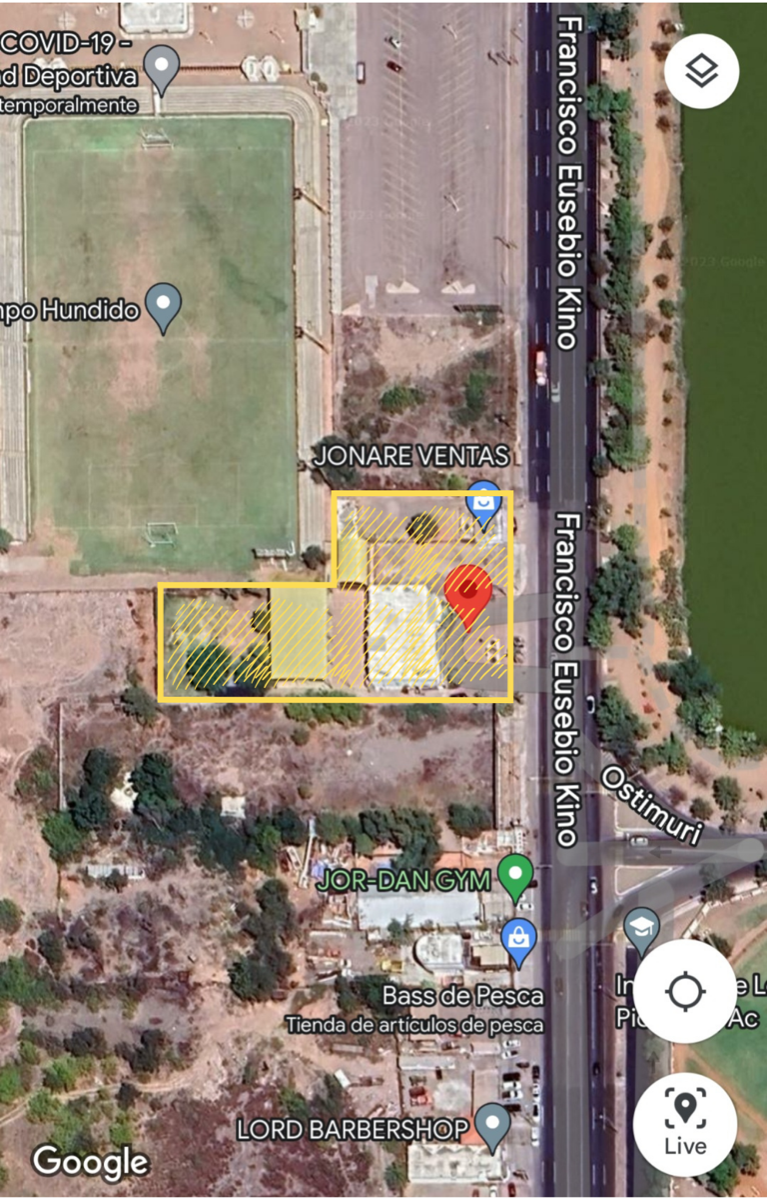Tap the Bass de Pesca store pin
Image resolution: width=767 pixels, height=1200 pixels.
pos(518,940)
